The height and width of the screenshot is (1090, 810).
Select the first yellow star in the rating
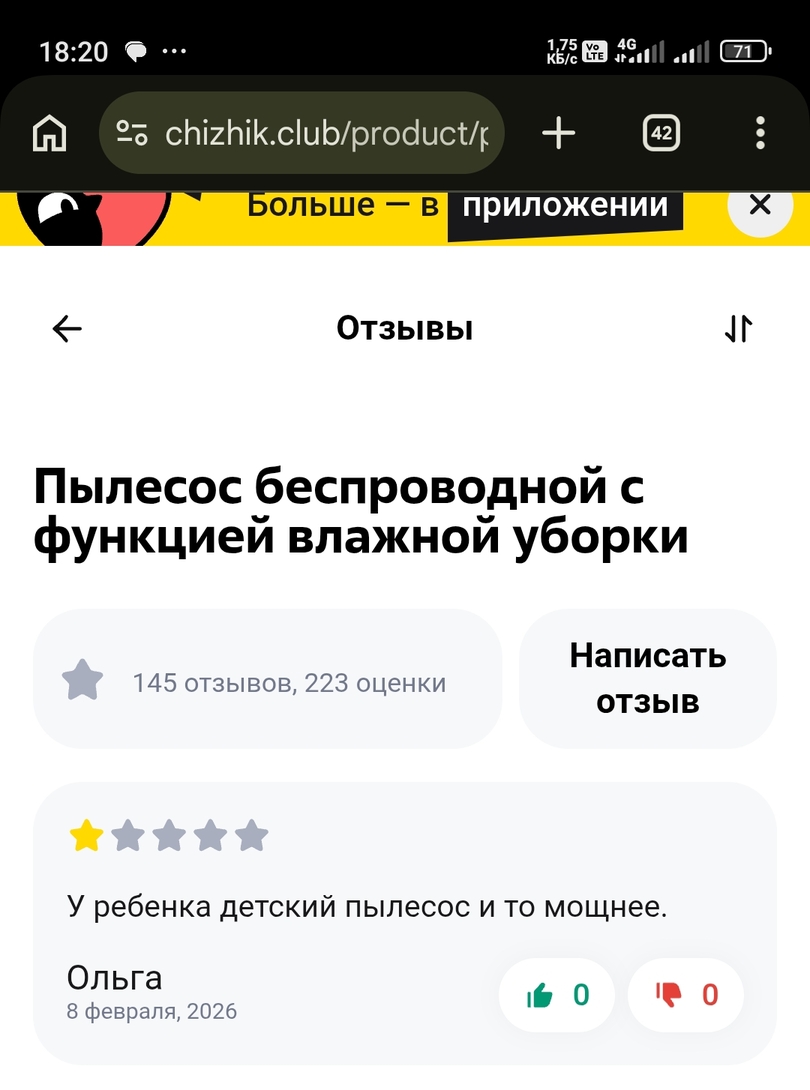tap(85, 835)
